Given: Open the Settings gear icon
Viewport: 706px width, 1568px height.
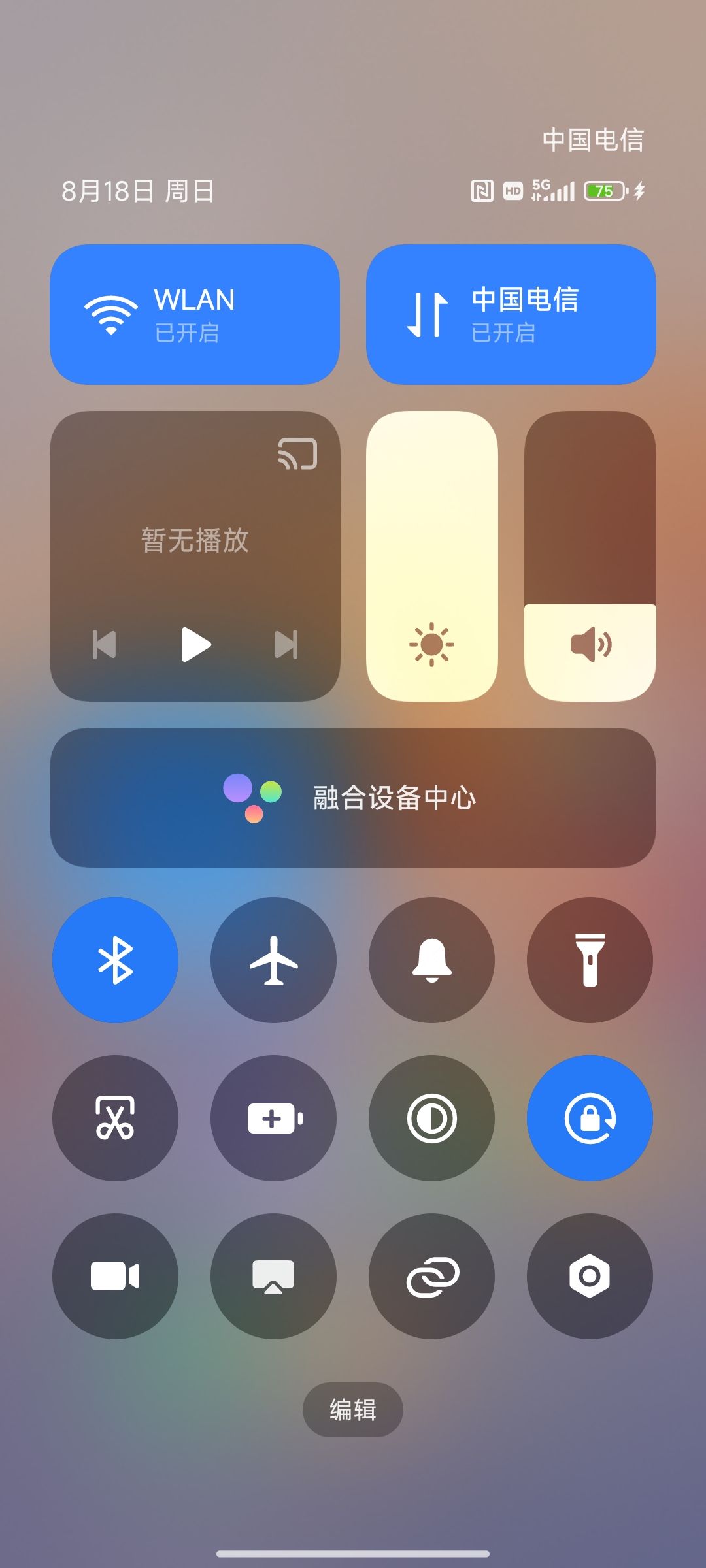Looking at the screenshot, I should coord(589,1275).
